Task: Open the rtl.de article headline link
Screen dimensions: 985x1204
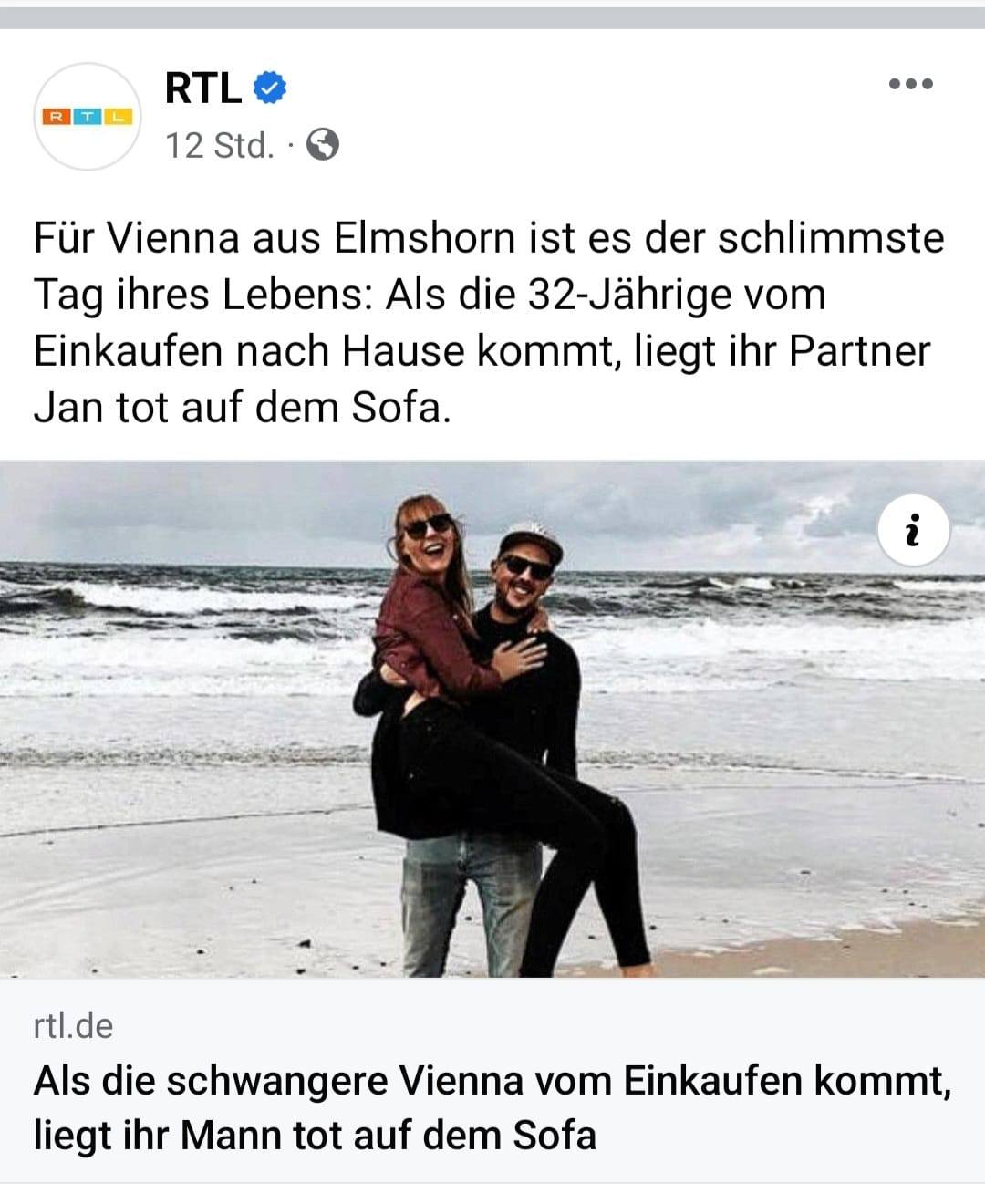Action: pos(493,1107)
